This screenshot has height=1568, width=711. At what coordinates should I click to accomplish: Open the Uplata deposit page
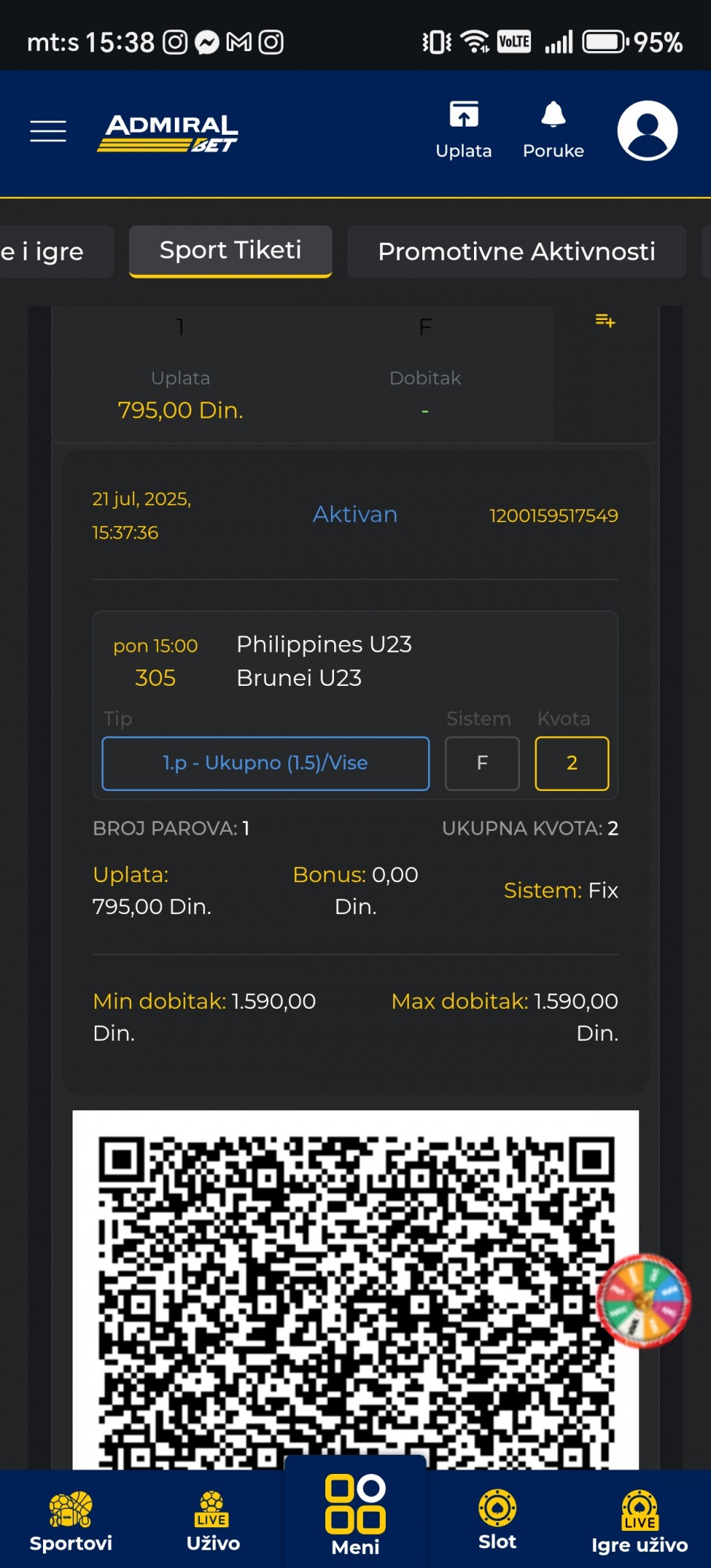click(x=464, y=130)
